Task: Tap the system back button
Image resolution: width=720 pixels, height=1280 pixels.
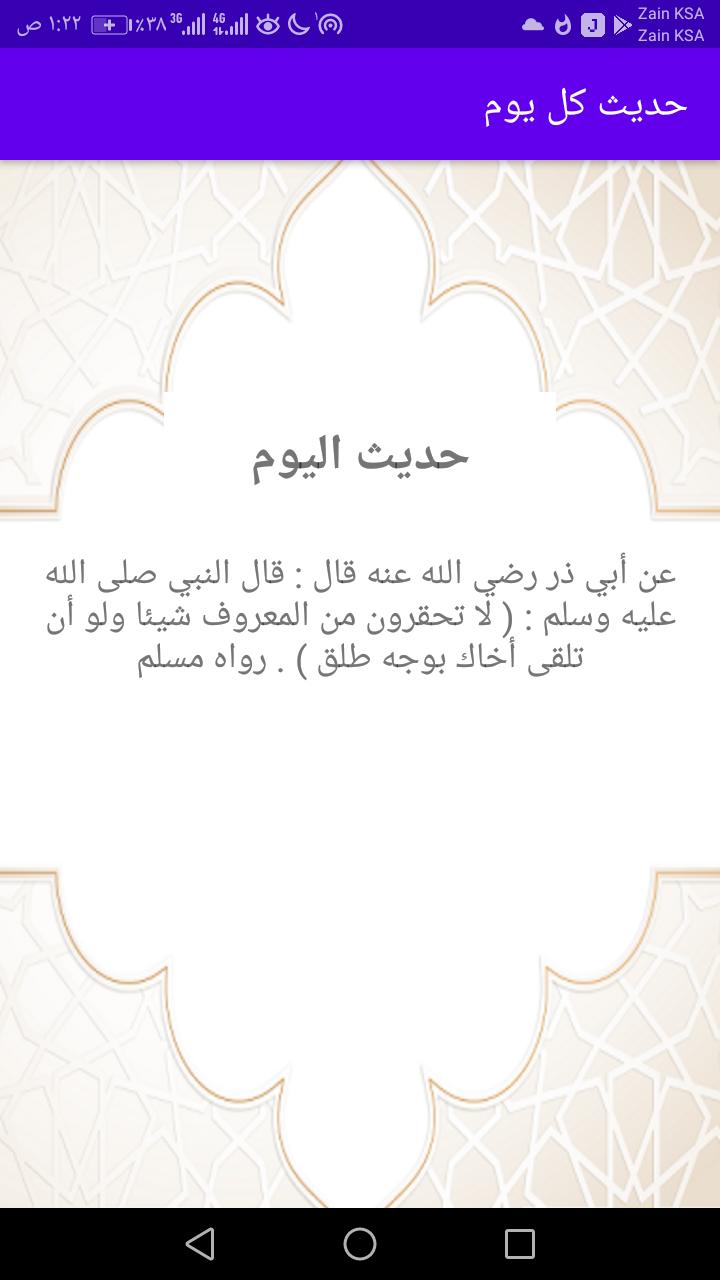Action: click(x=200, y=1243)
